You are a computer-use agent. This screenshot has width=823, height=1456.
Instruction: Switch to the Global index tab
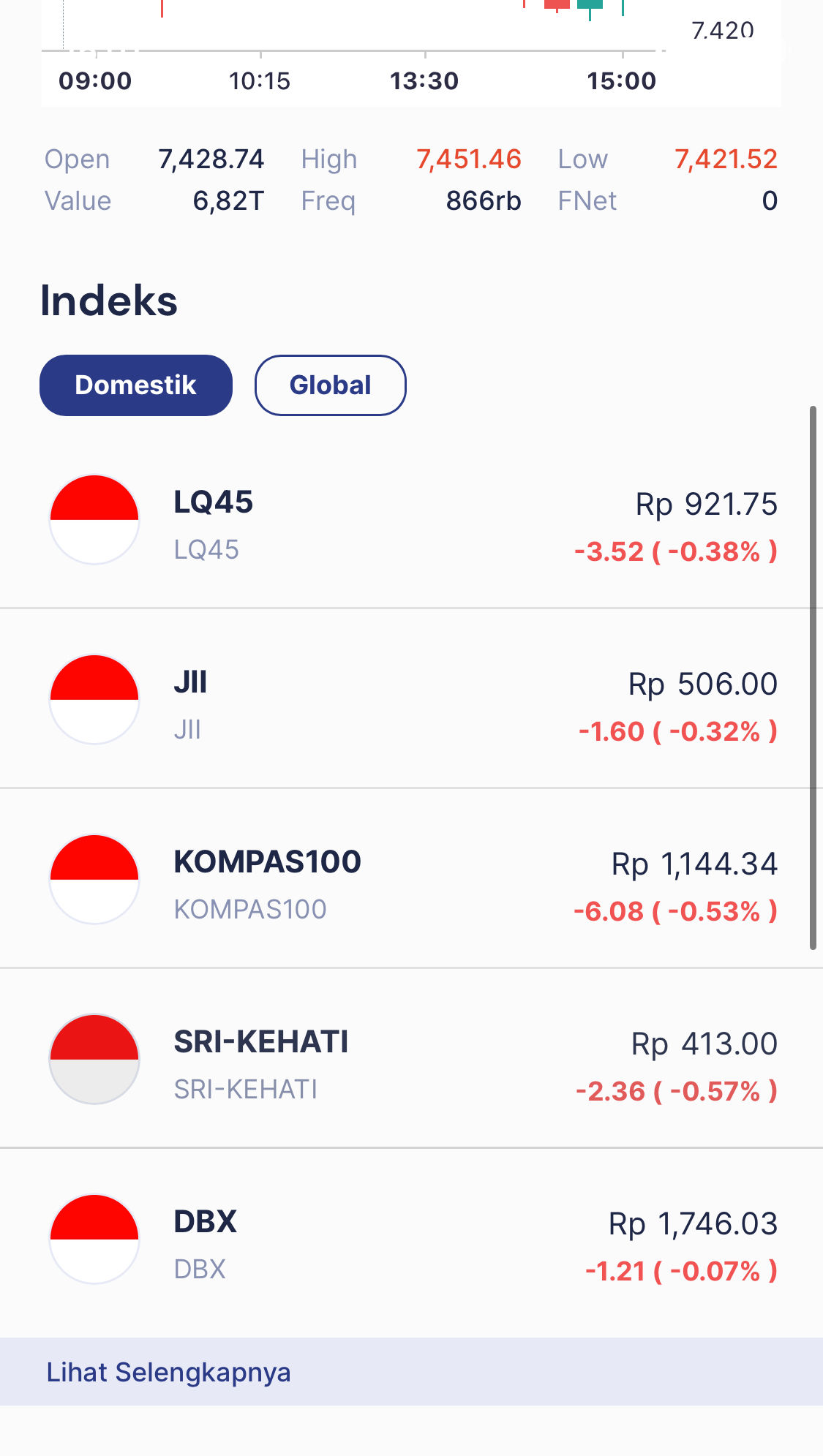pos(330,385)
